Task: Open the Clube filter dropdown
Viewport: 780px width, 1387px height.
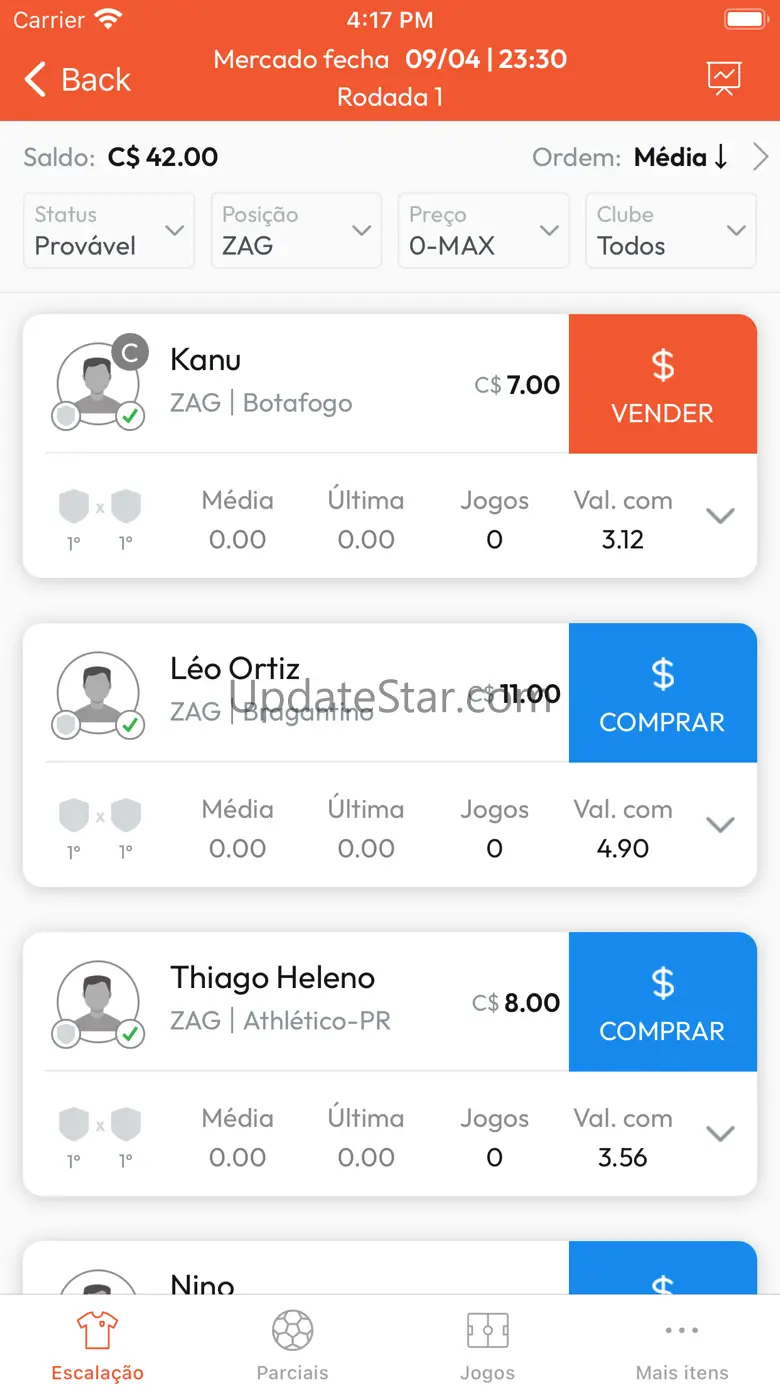Action: tap(671, 231)
